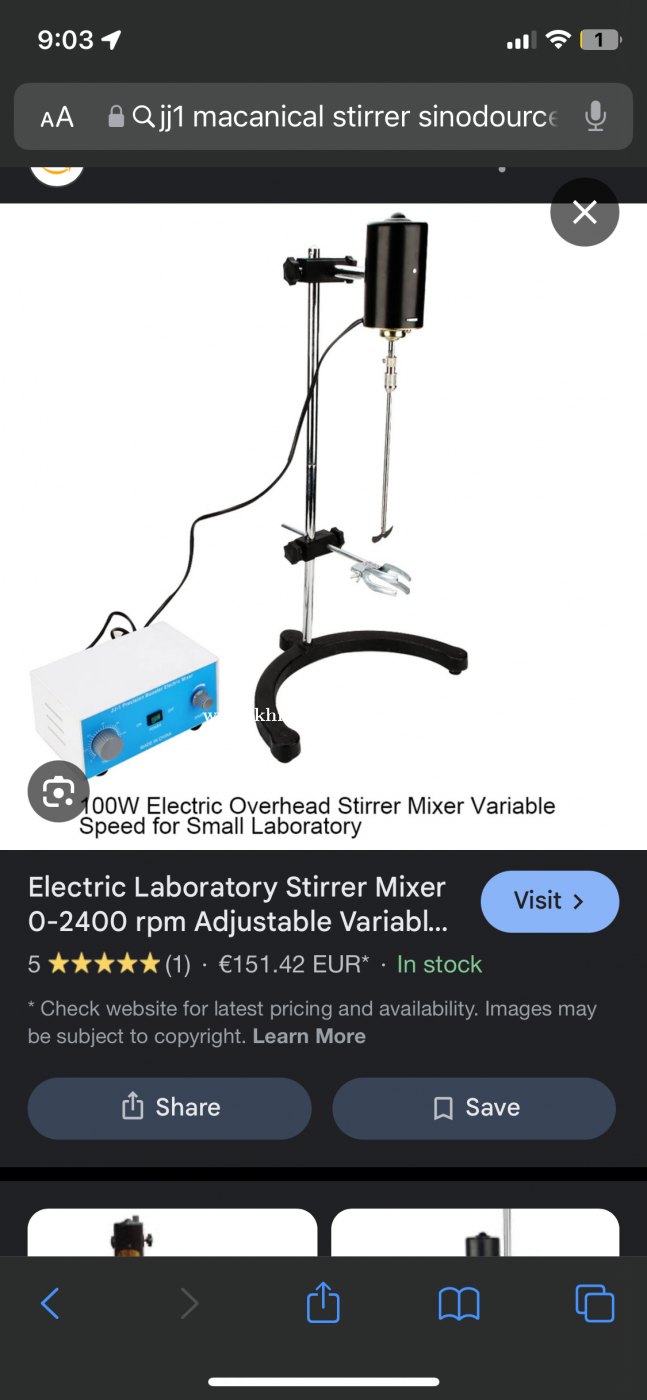Open Safari share sheet

[x=323, y=1303]
